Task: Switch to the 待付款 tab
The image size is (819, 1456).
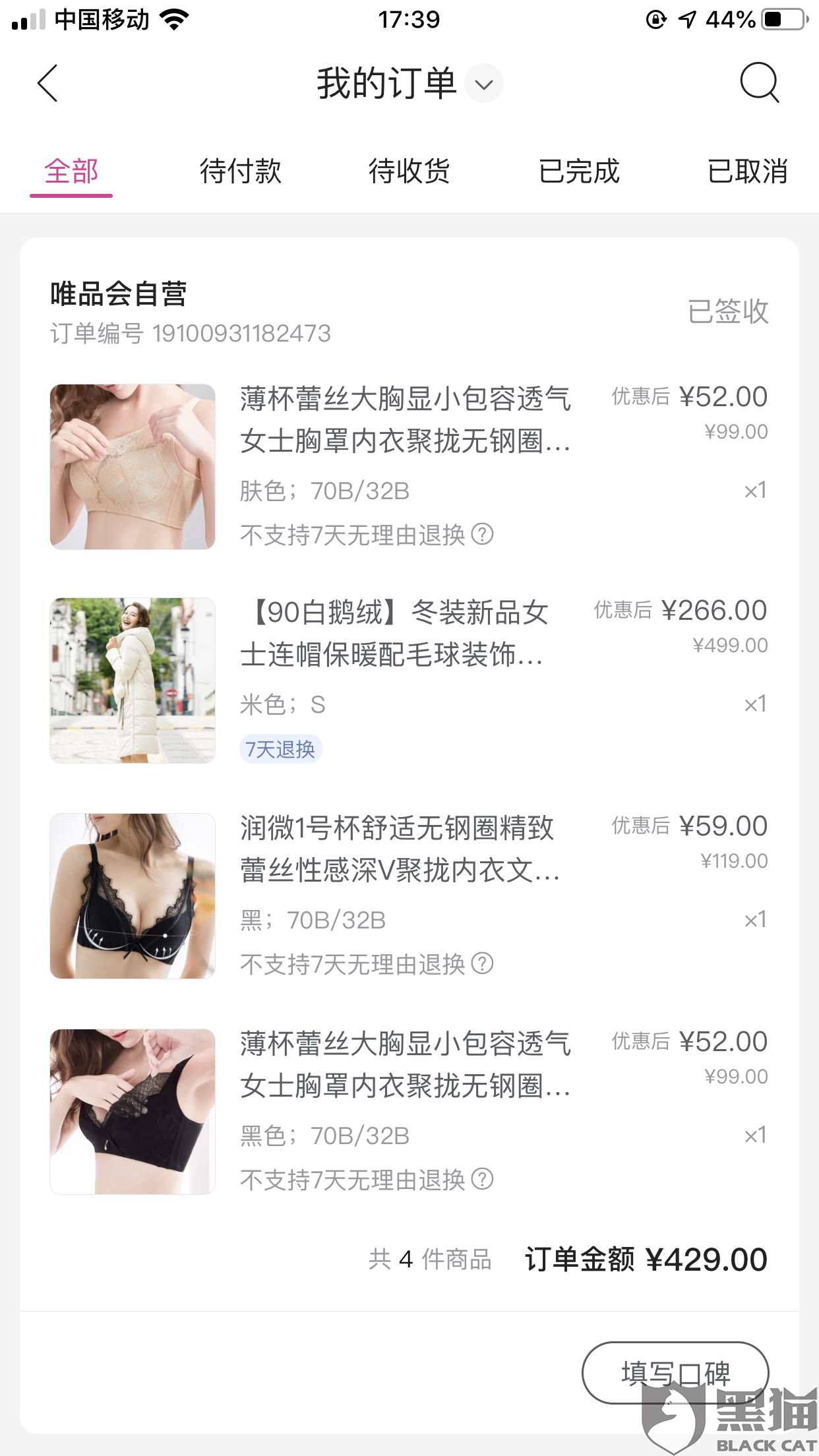Action: 241,171
